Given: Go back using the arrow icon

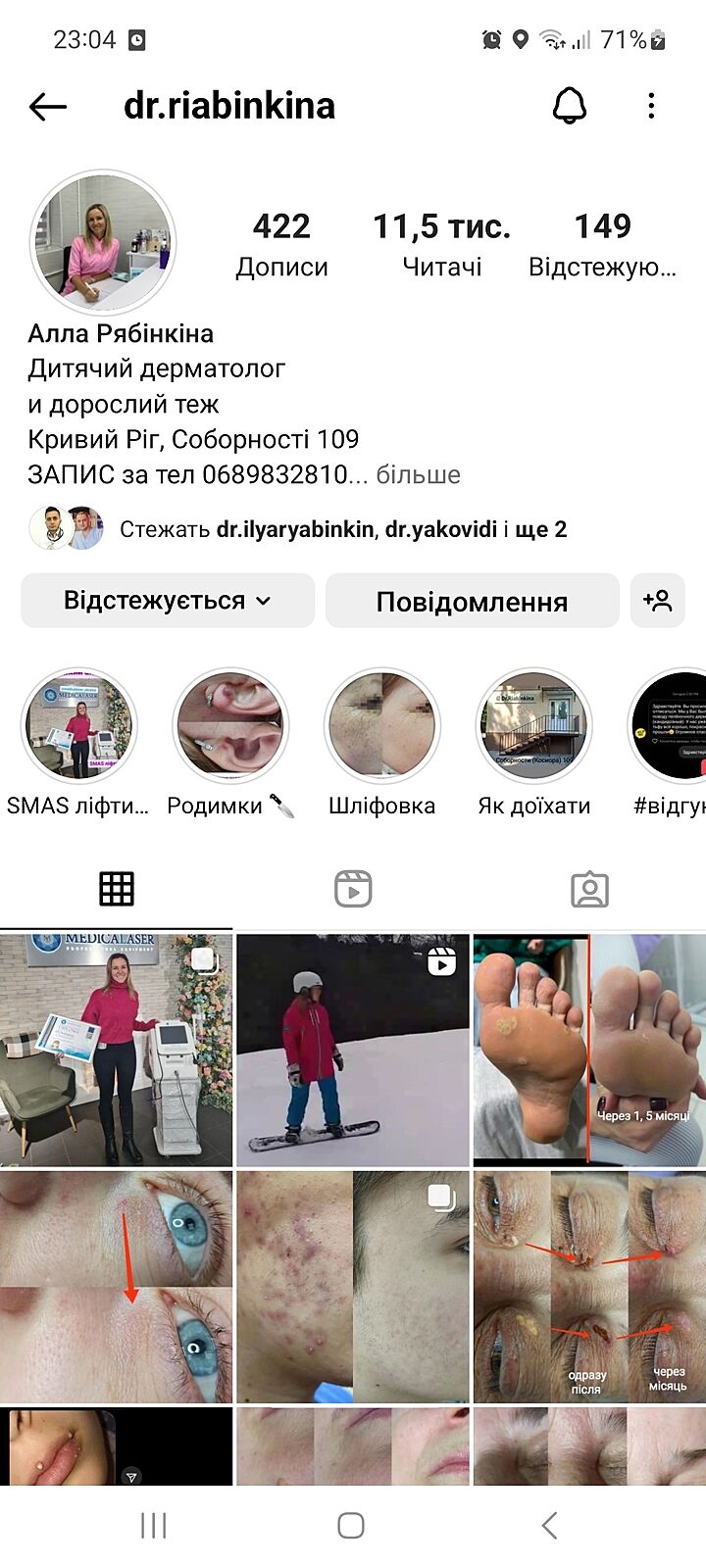Looking at the screenshot, I should tap(47, 107).
